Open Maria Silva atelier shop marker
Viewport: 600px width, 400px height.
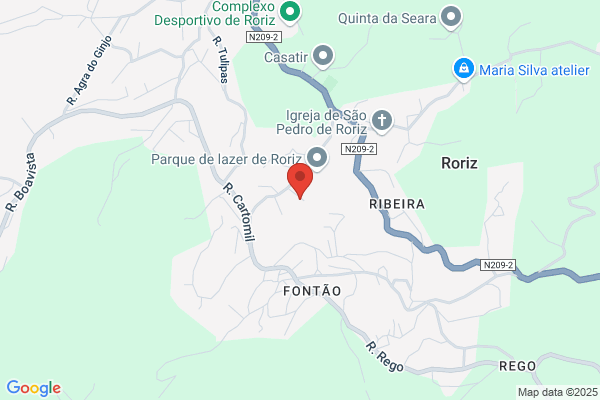464,69
